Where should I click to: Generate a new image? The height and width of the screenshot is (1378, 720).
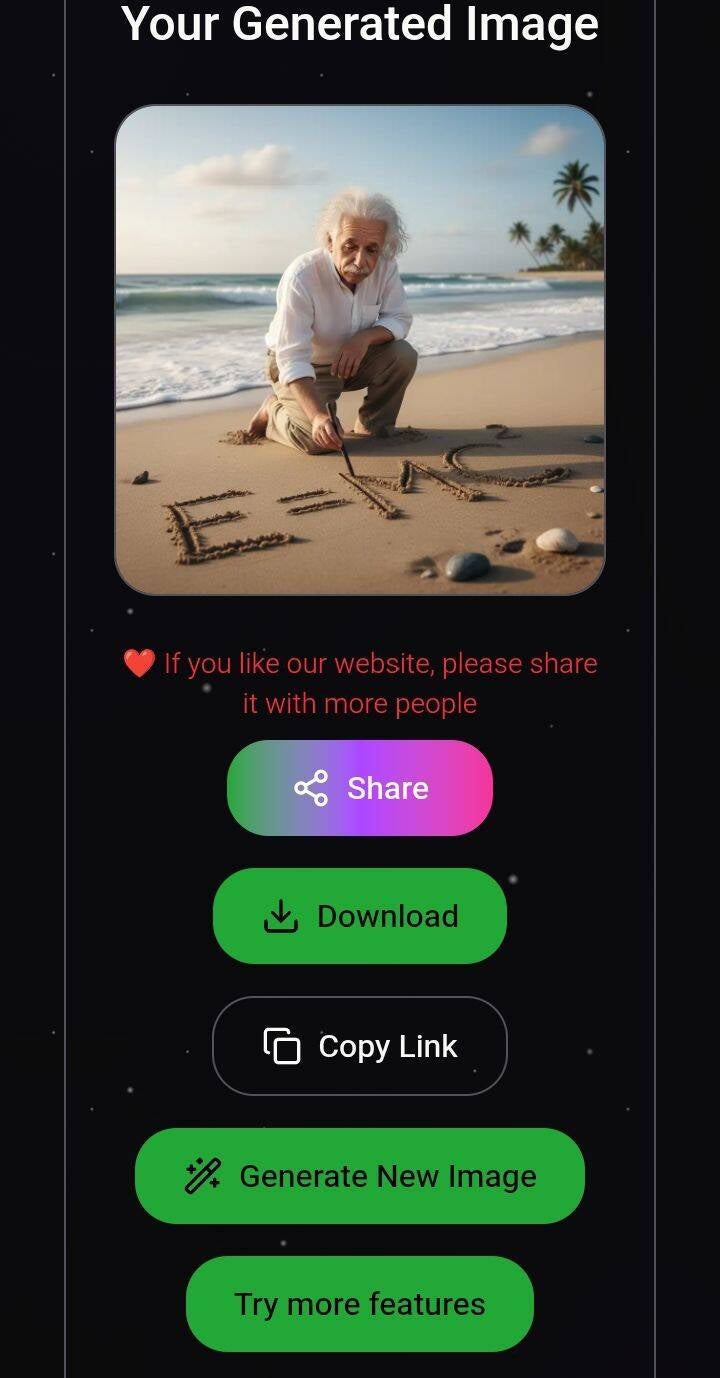(360, 1176)
